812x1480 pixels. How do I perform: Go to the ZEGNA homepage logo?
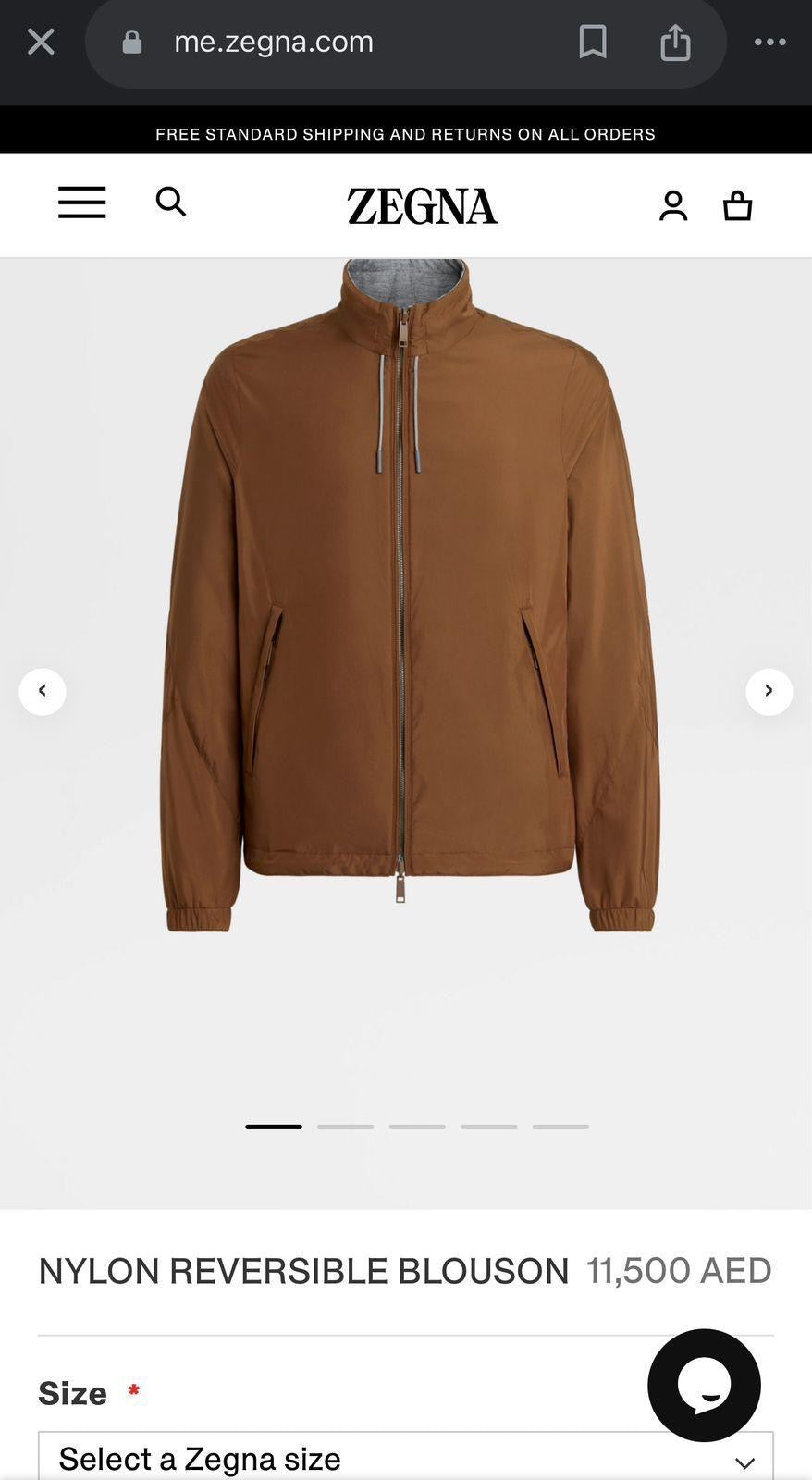click(x=422, y=204)
